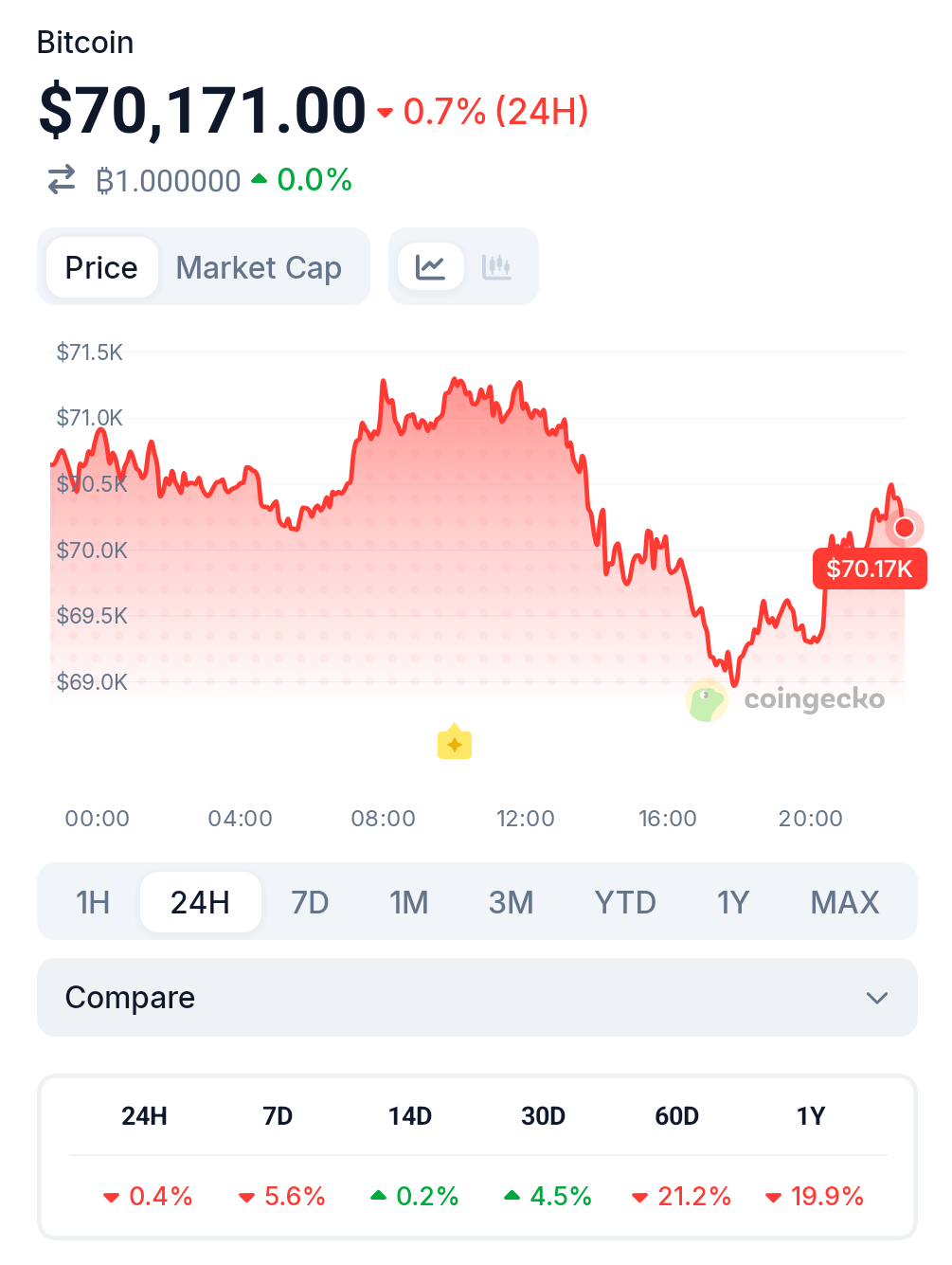Switch to the candlestick chart view

coord(496,267)
